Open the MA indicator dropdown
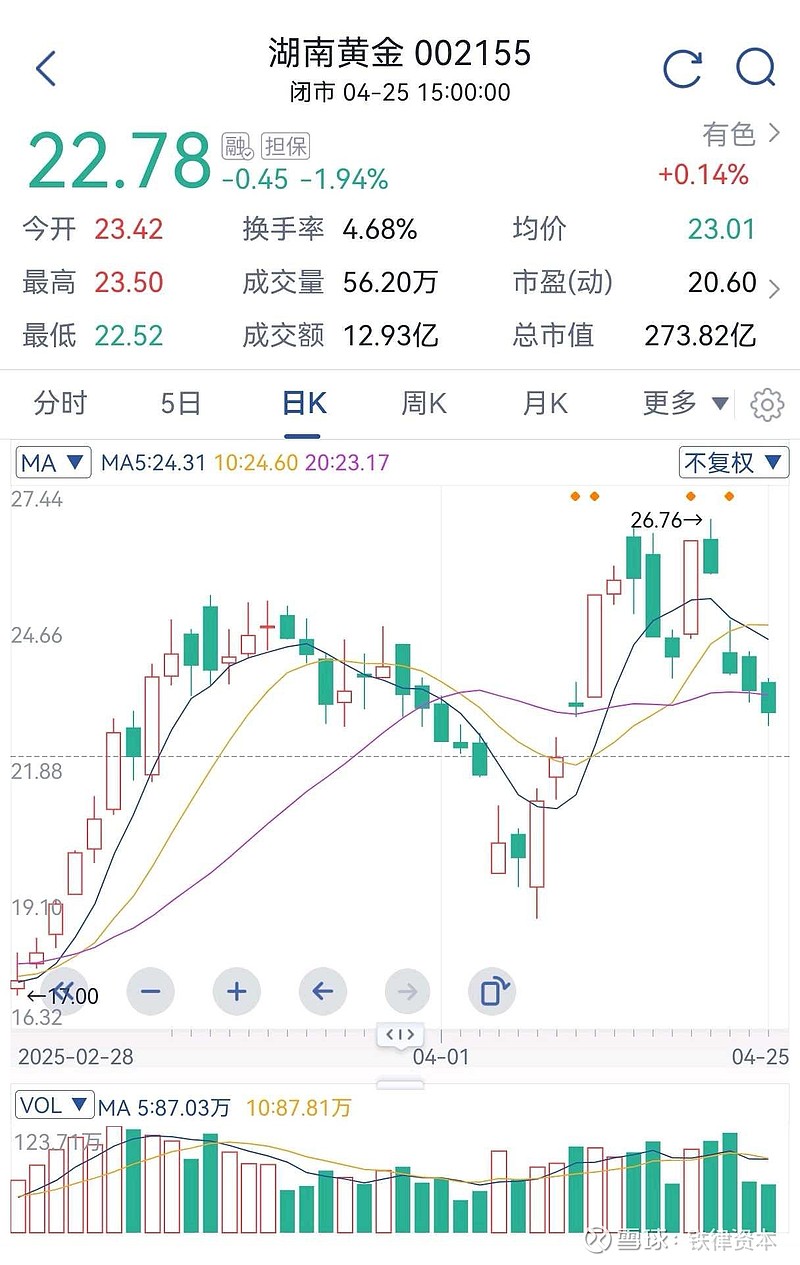800x1265 pixels. click(x=52, y=463)
